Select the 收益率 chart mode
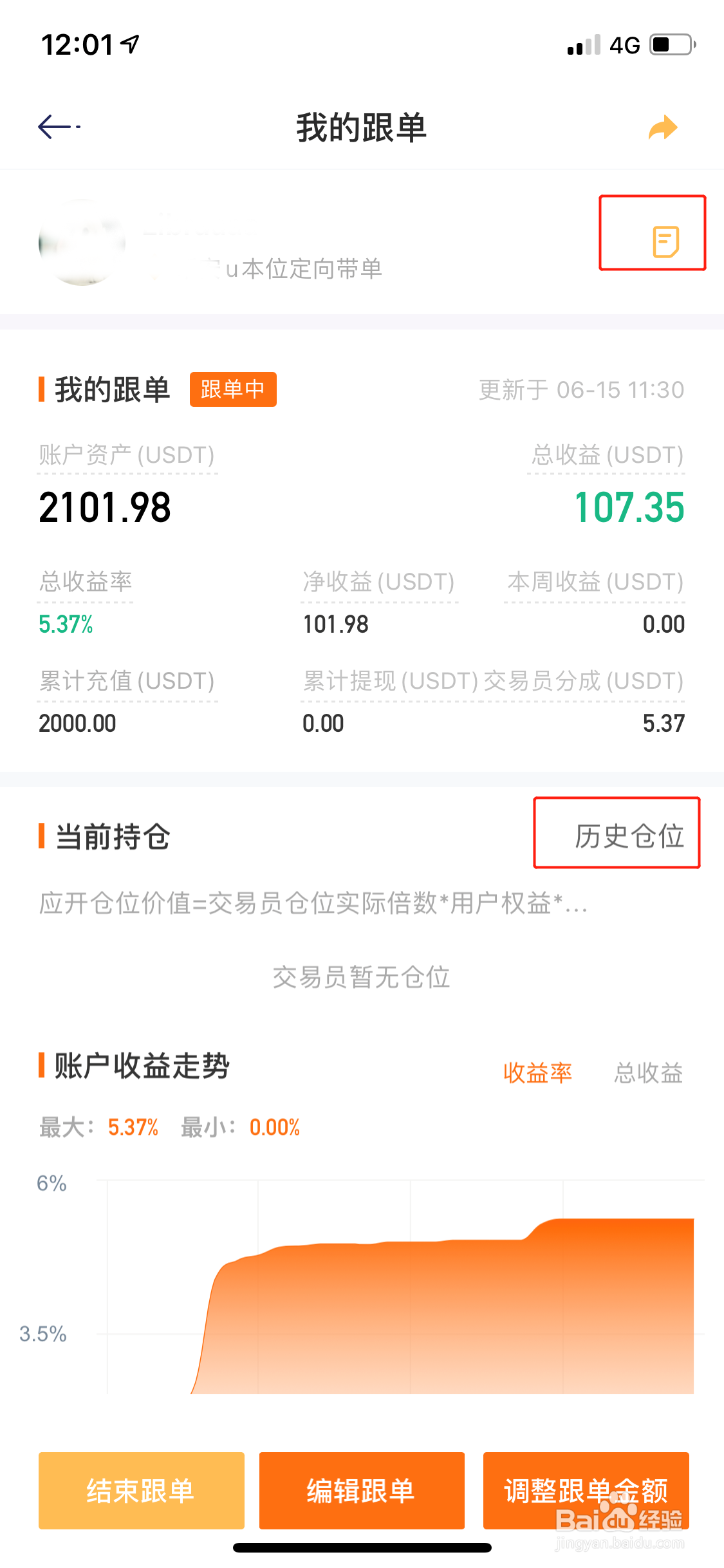724x1568 pixels. click(x=539, y=1072)
